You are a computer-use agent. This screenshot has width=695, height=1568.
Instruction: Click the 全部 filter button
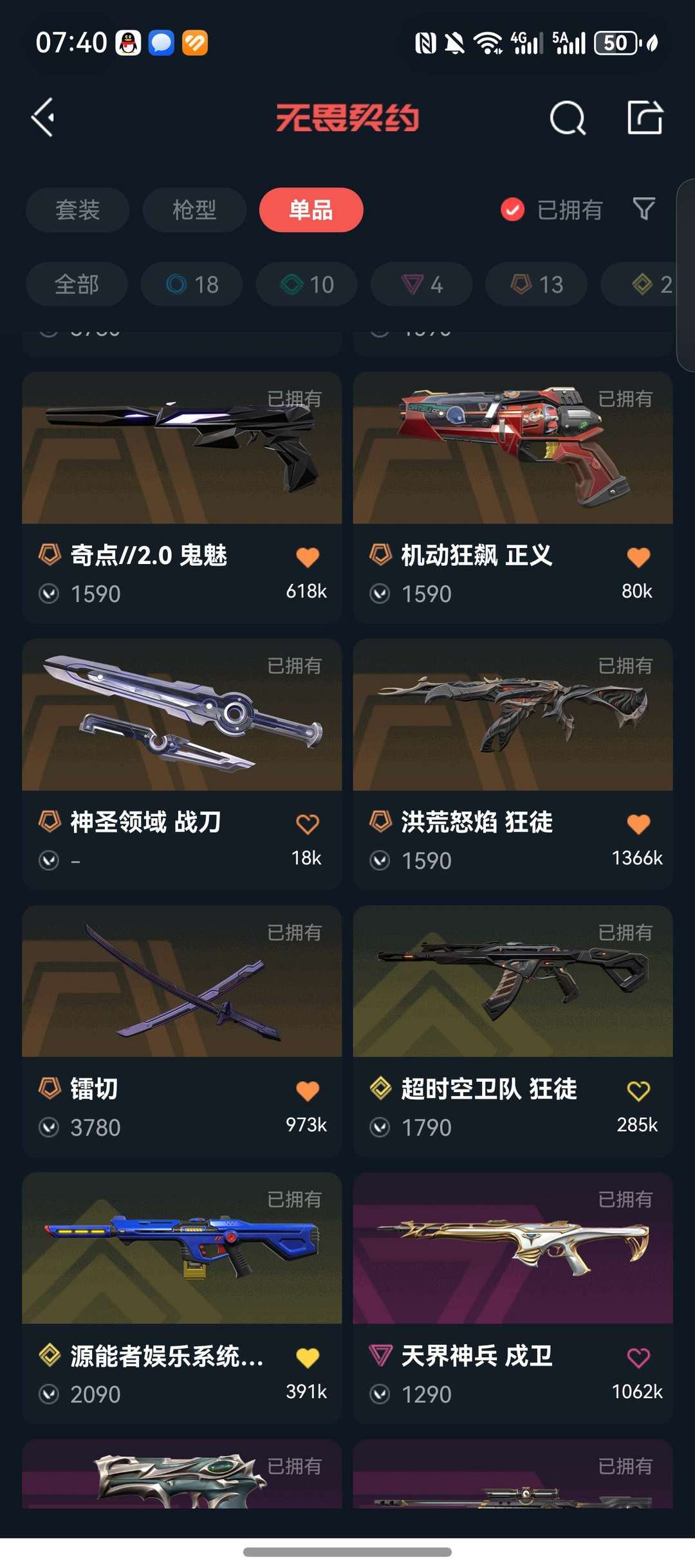(x=77, y=284)
